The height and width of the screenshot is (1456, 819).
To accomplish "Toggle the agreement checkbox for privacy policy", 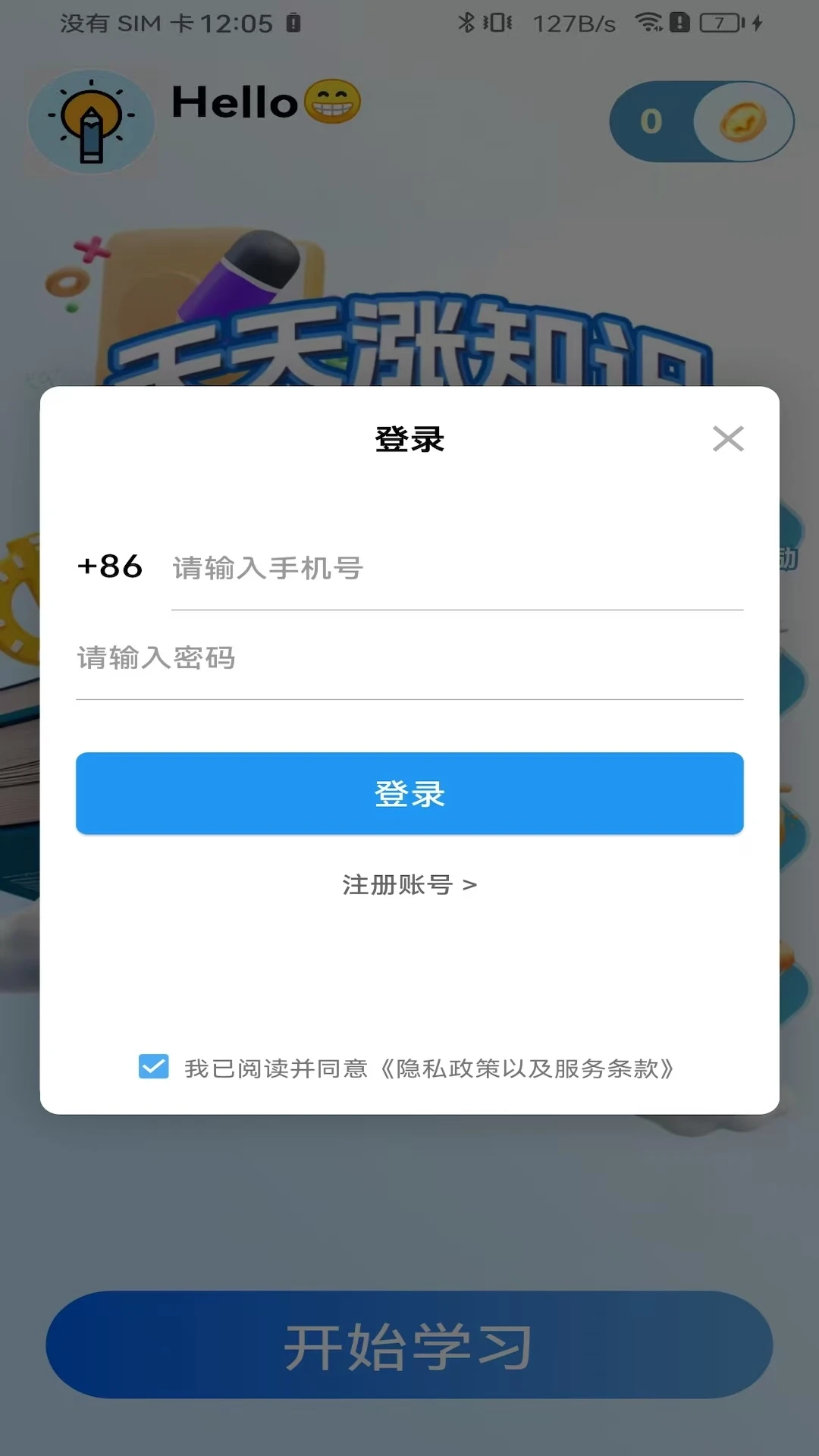I will [153, 1066].
